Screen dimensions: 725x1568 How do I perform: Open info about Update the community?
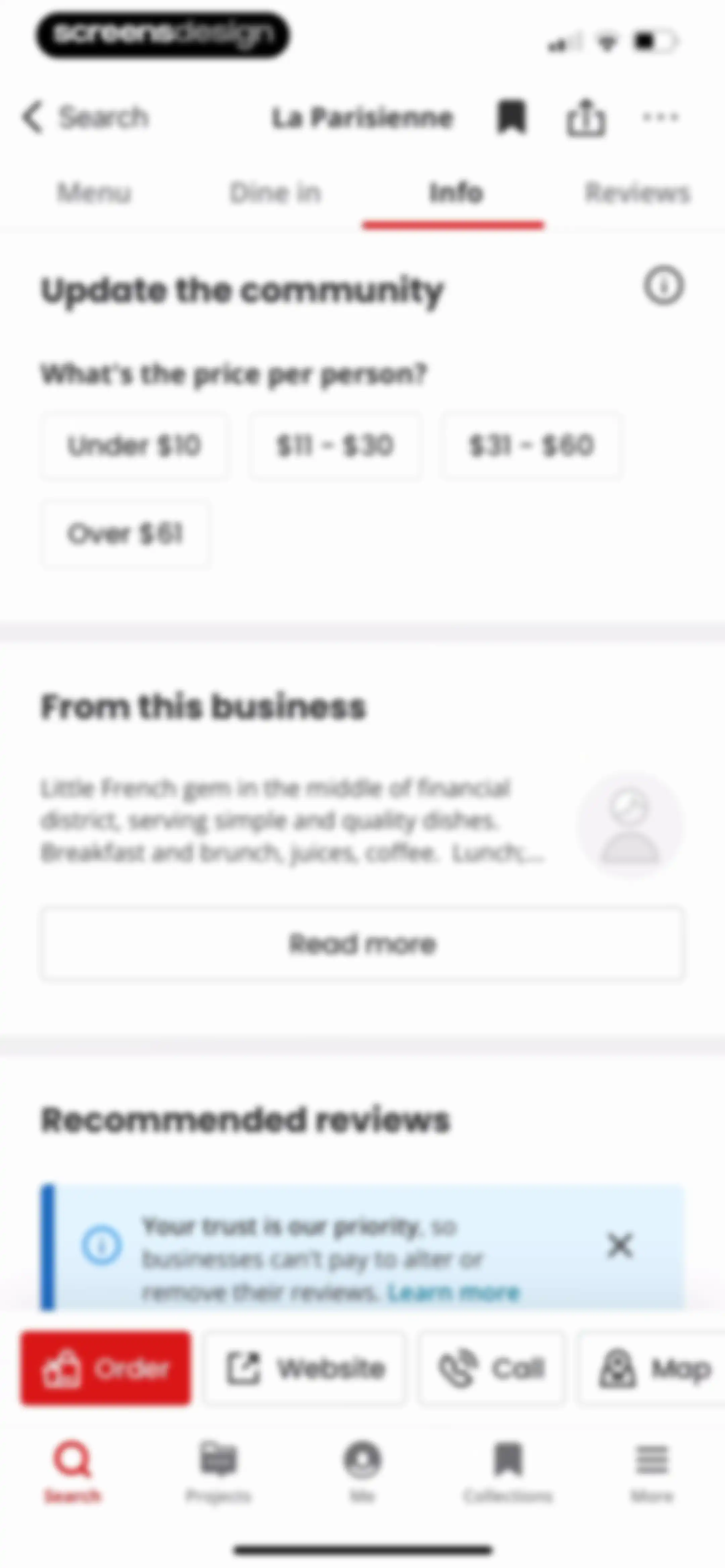(x=664, y=285)
